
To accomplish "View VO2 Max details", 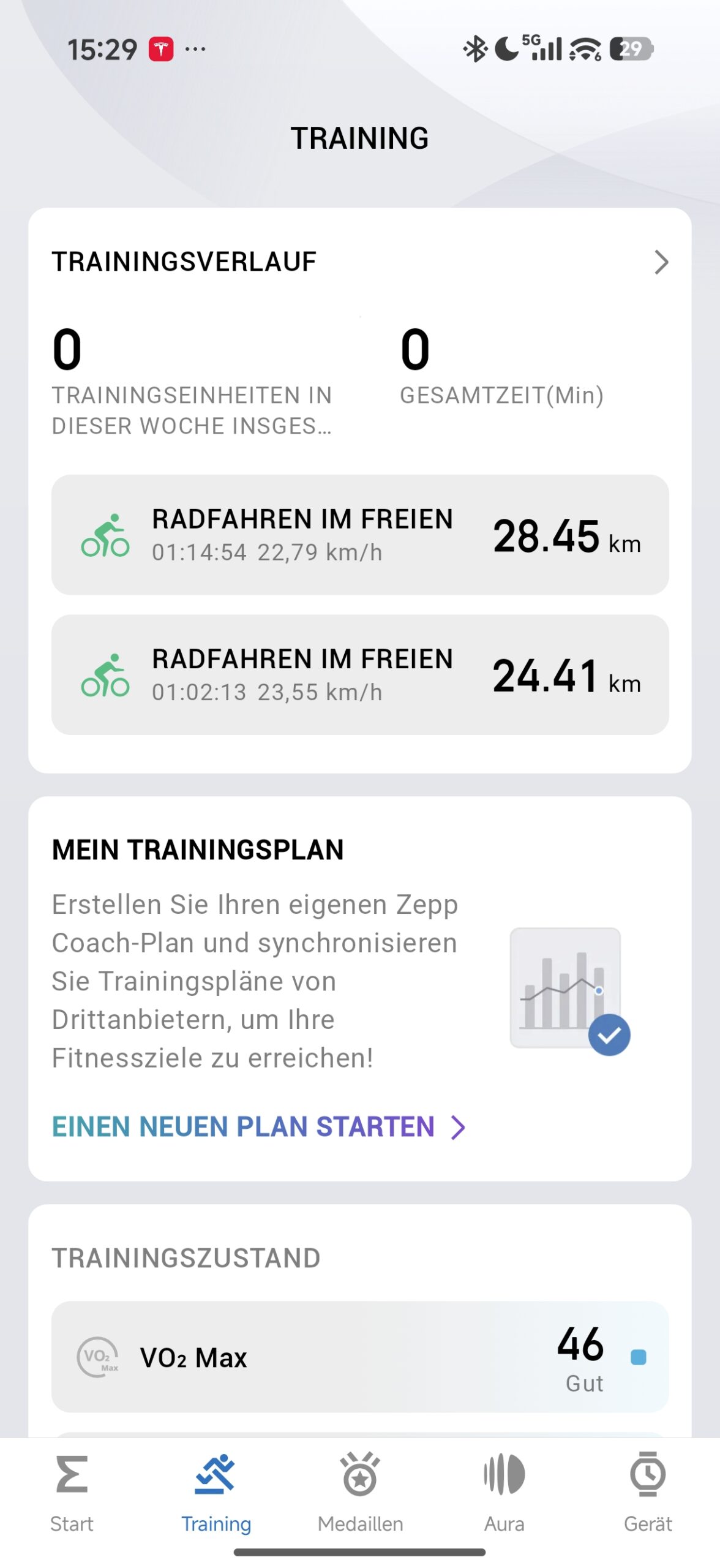I will pos(360,1357).
